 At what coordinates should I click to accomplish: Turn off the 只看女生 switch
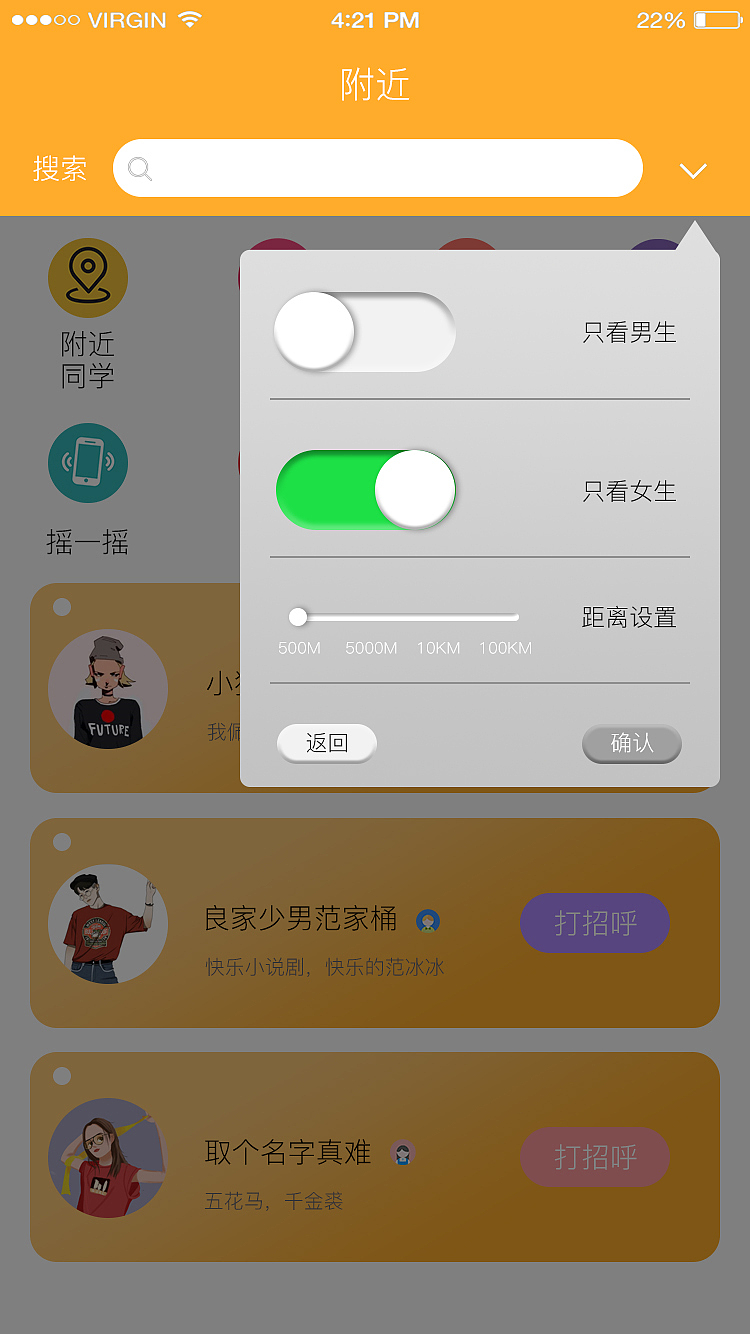[x=365, y=490]
